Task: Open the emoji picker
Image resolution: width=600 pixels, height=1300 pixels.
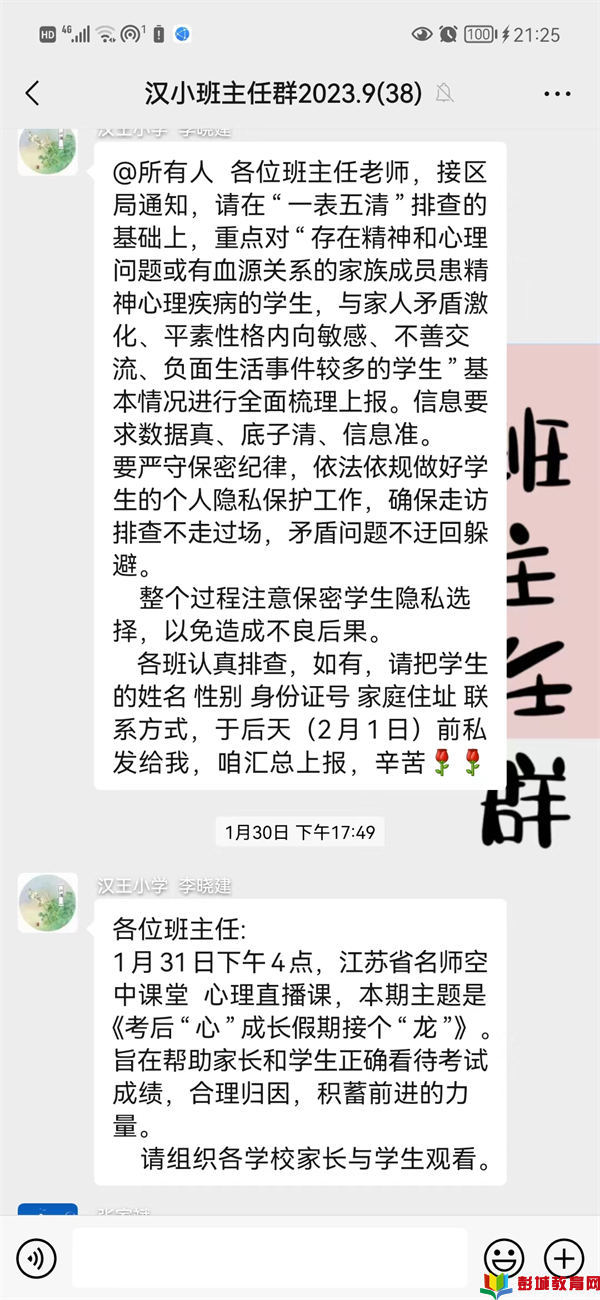Action: 503,1258
